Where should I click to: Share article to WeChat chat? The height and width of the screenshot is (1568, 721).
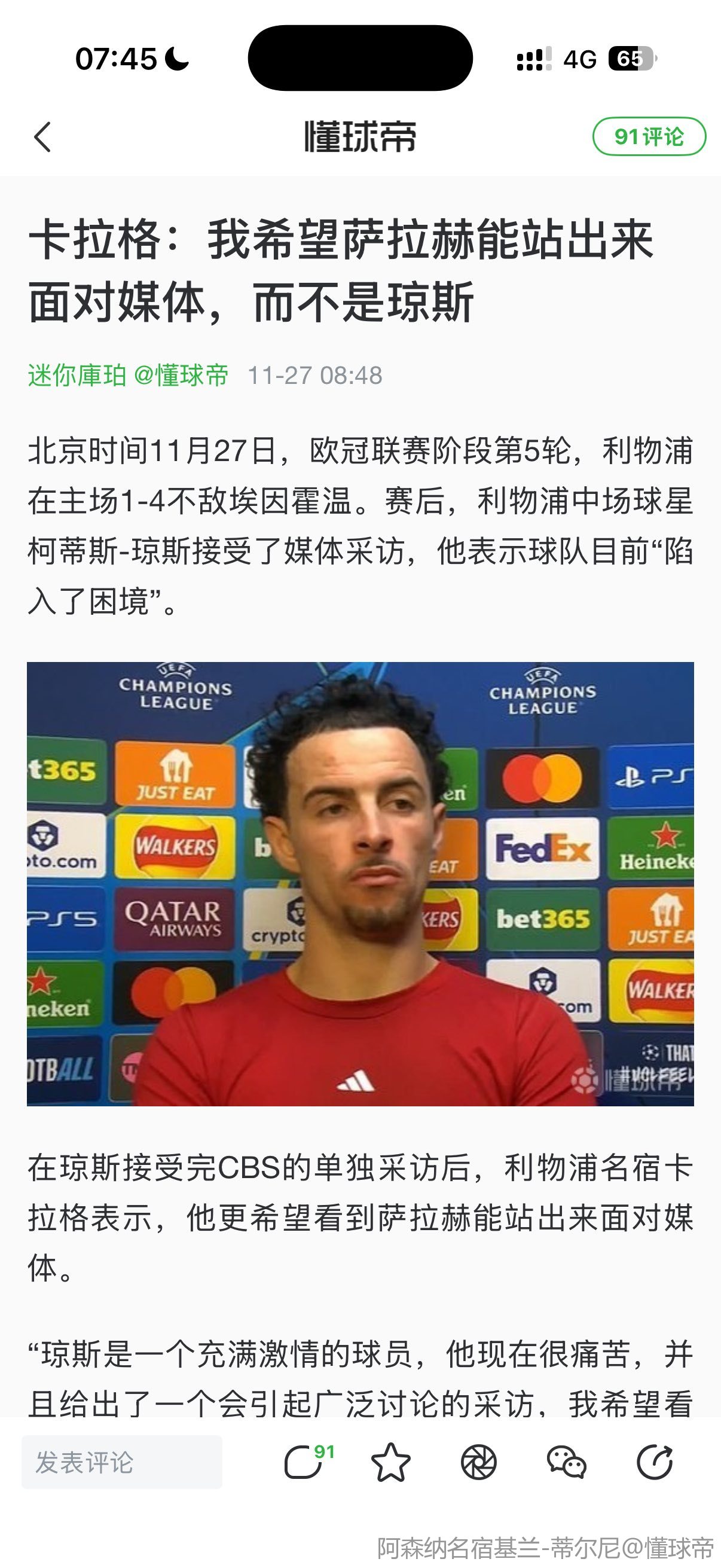click(566, 1462)
